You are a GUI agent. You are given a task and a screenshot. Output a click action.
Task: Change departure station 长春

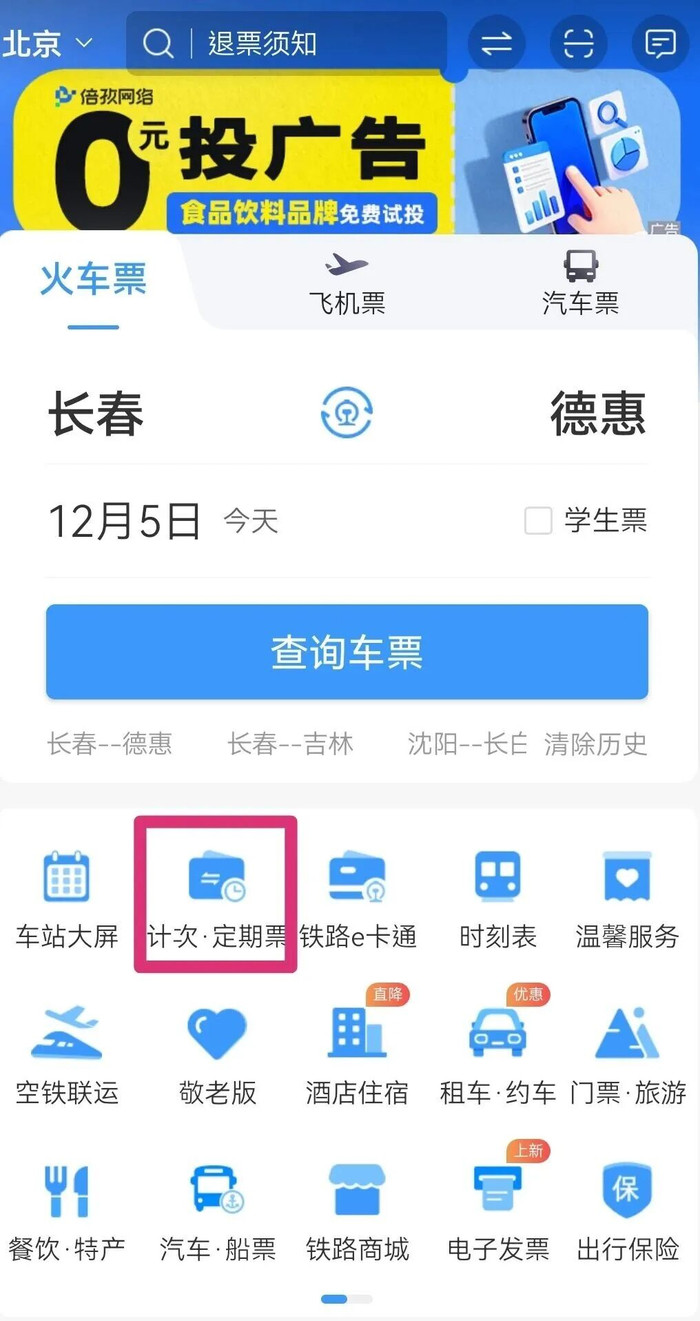click(96, 413)
